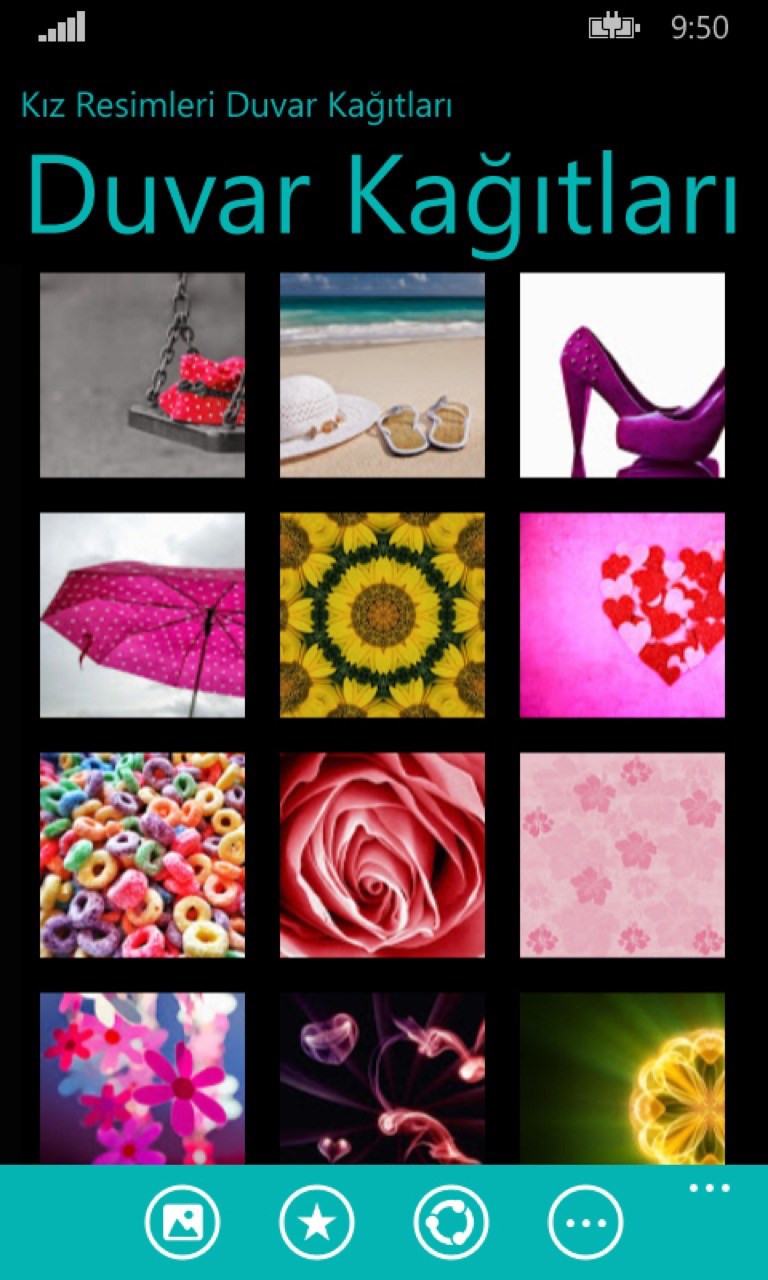View the glowing yellow flower wallpaper

622,1078
